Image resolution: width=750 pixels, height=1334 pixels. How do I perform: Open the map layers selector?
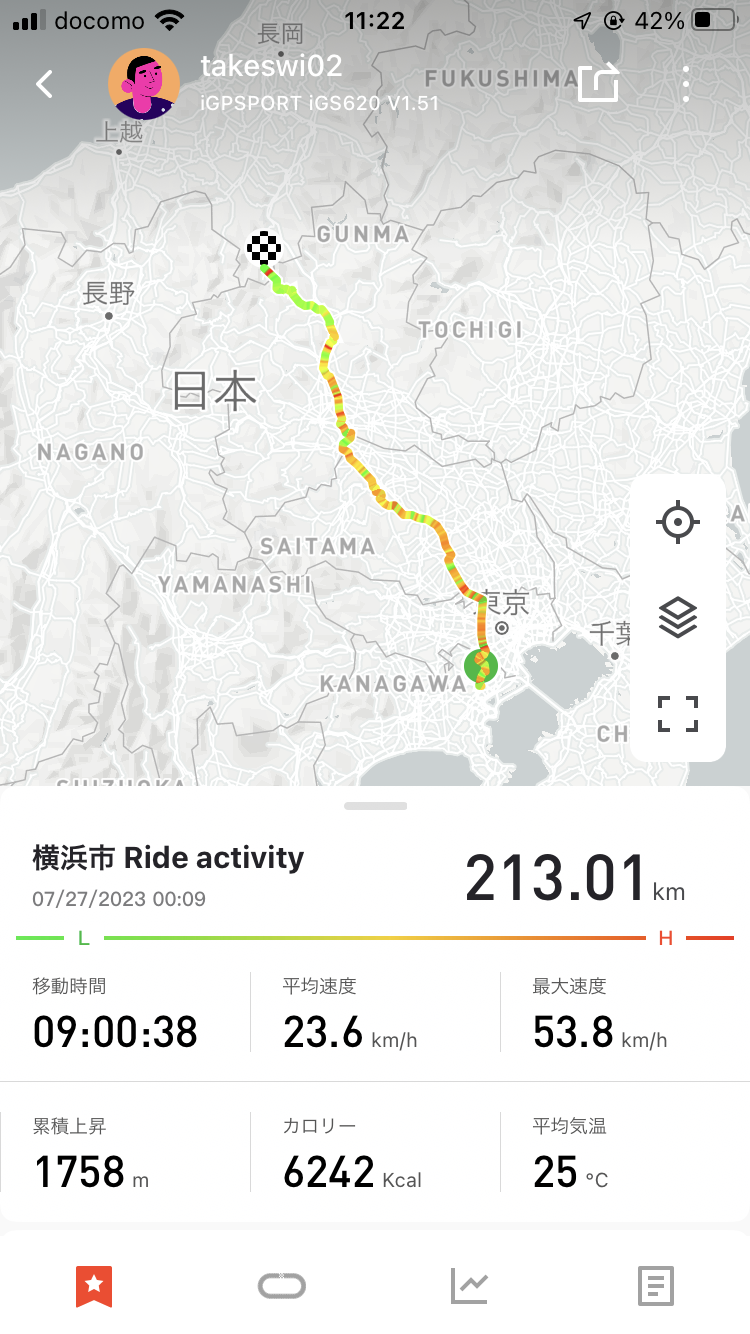[678, 618]
